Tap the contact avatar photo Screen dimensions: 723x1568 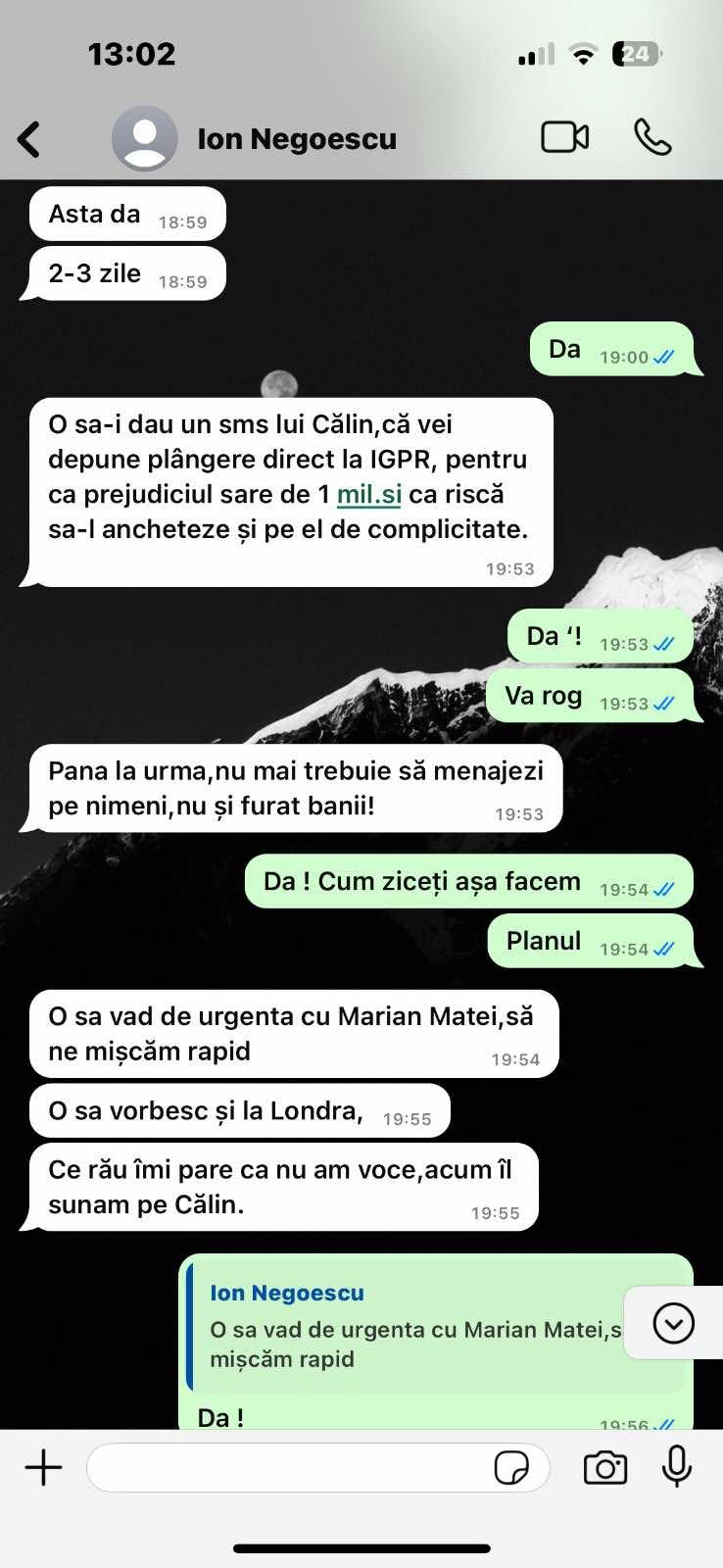click(145, 137)
